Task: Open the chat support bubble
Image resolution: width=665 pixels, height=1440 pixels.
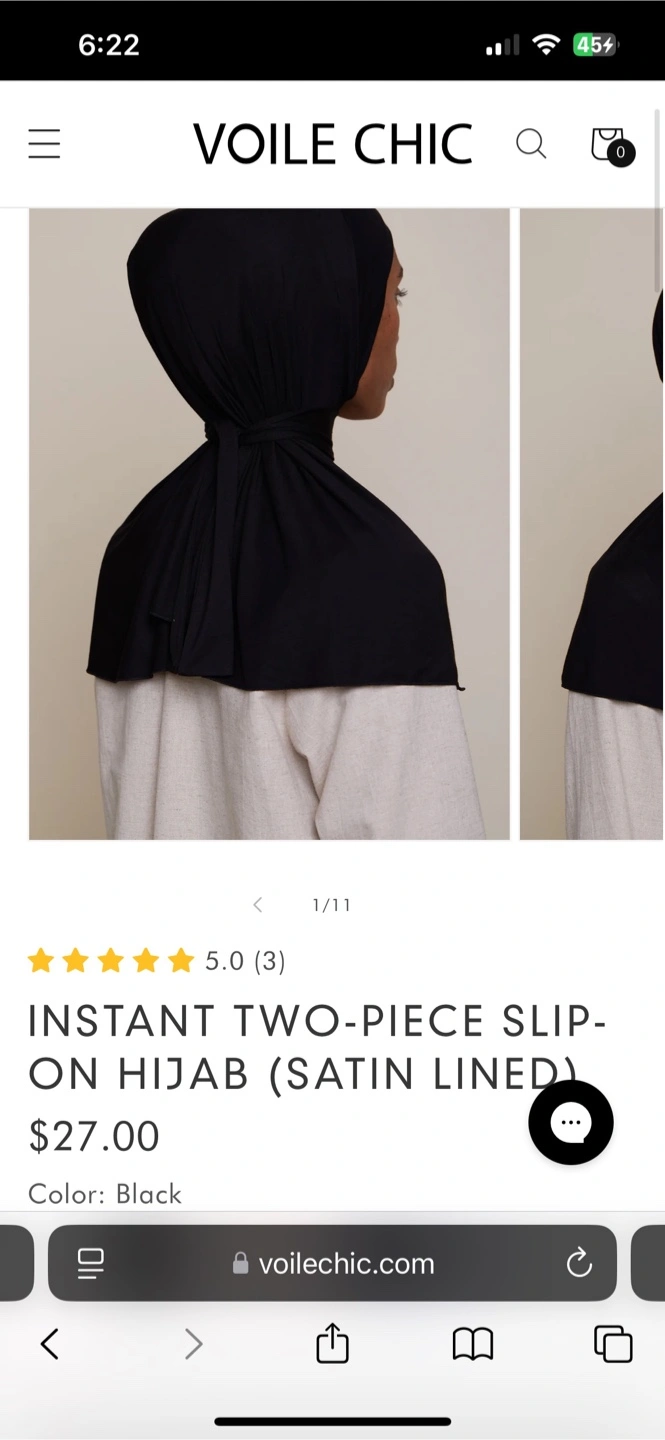Action: (571, 1122)
